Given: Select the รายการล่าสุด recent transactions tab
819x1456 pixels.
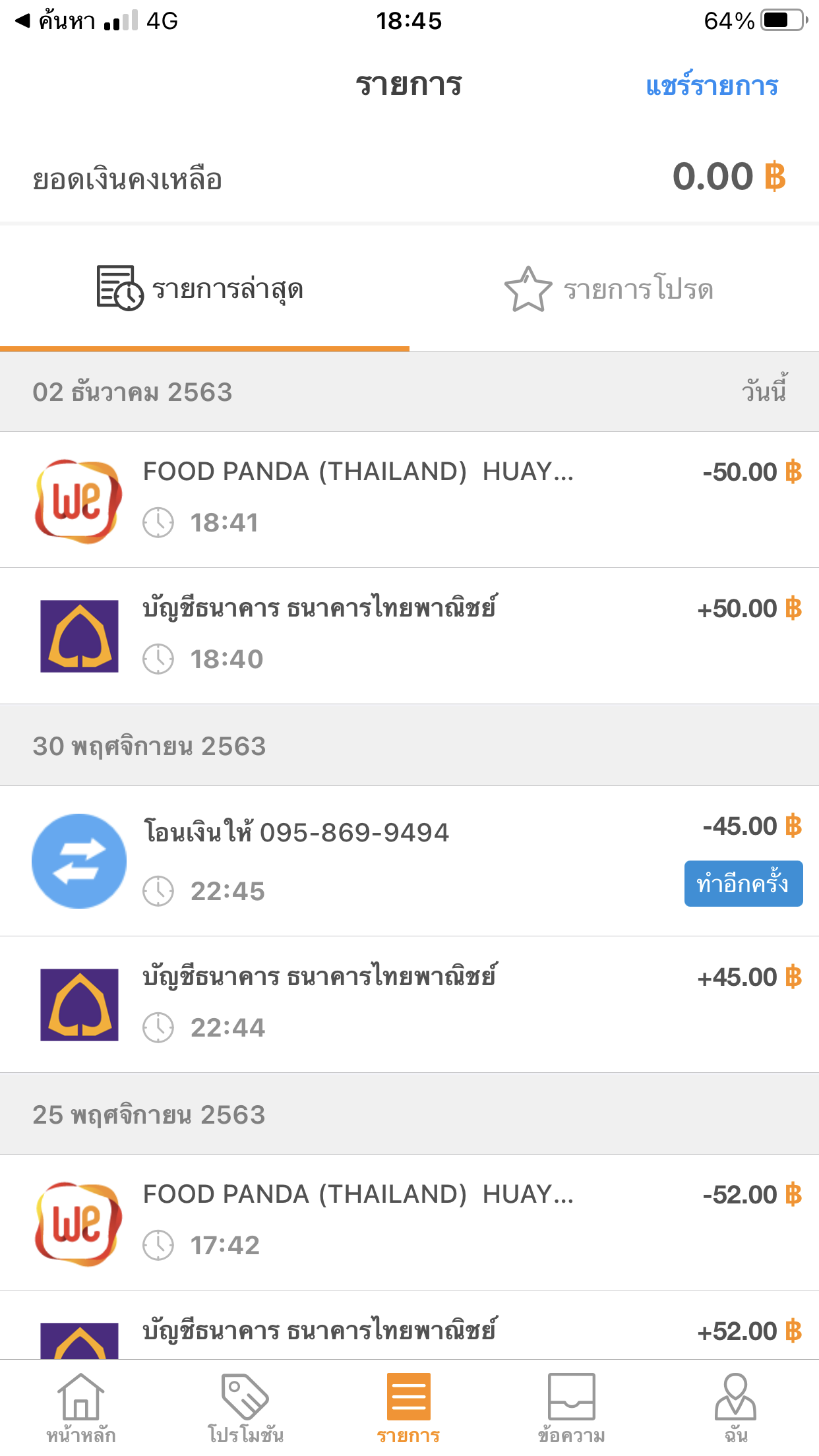Looking at the screenshot, I should point(204,289).
